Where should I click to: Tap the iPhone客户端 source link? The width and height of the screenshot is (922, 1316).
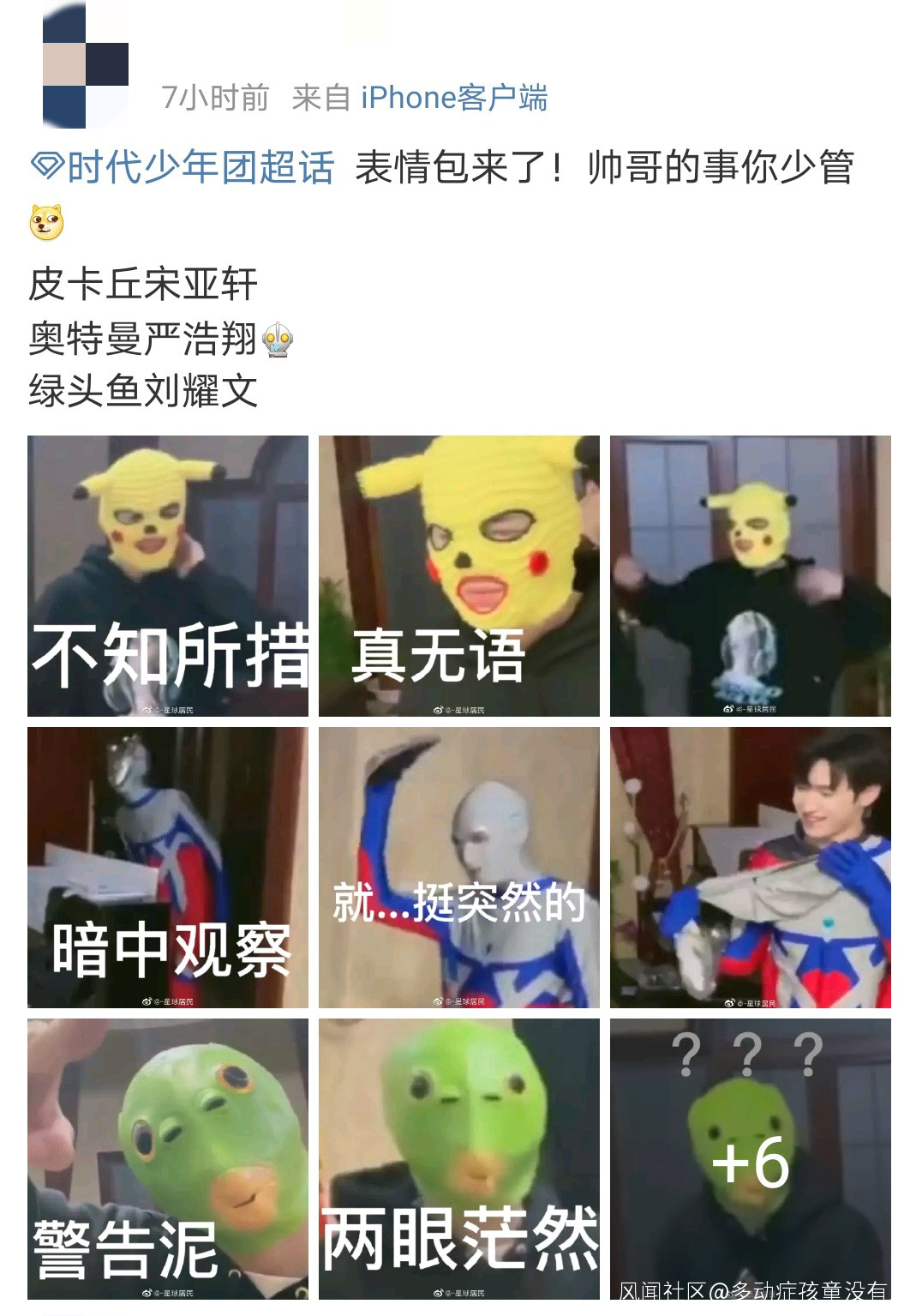[453, 98]
